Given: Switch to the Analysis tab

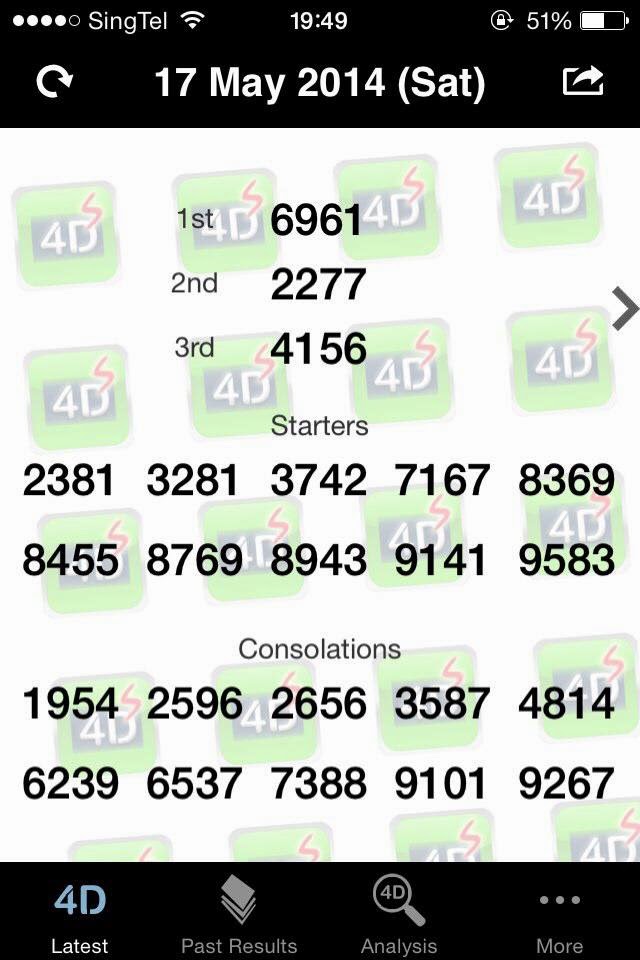Looking at the screenshot, I should [x=399, y=913].
